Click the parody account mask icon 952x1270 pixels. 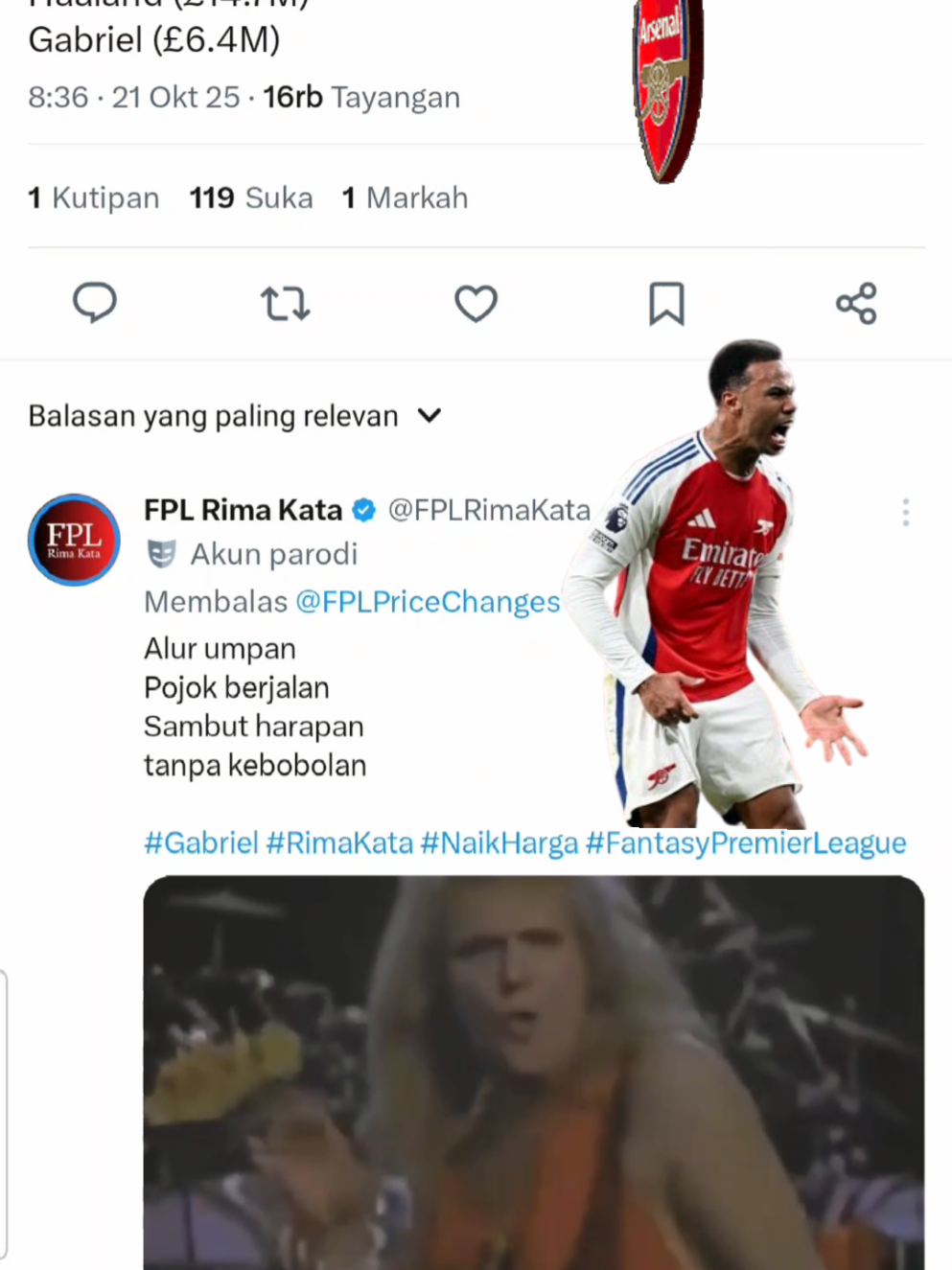coord(161,553)
